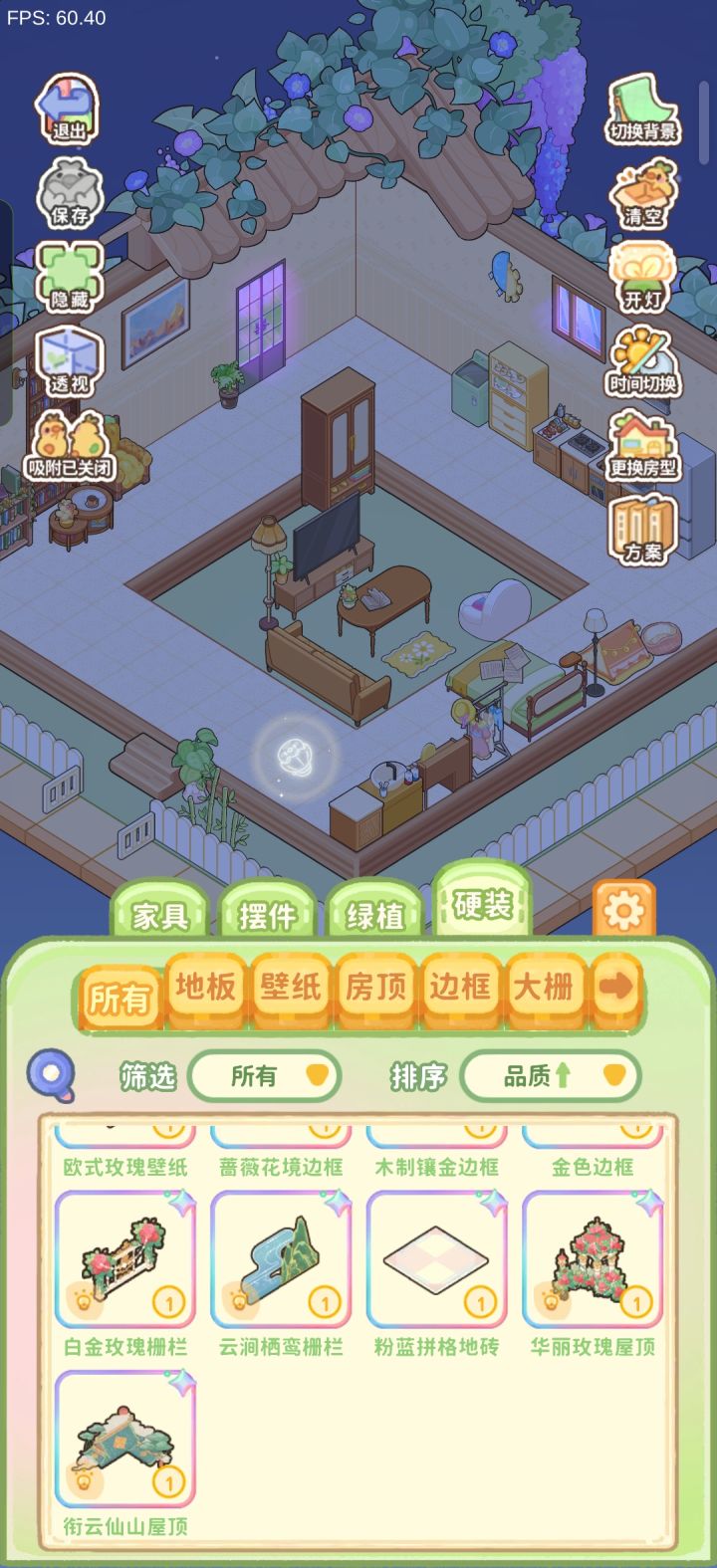The width and height of the screenshot is (717, 1568).
Task: Open the 排序 sort dropdown showing 品质
Action: point(552,1075)
